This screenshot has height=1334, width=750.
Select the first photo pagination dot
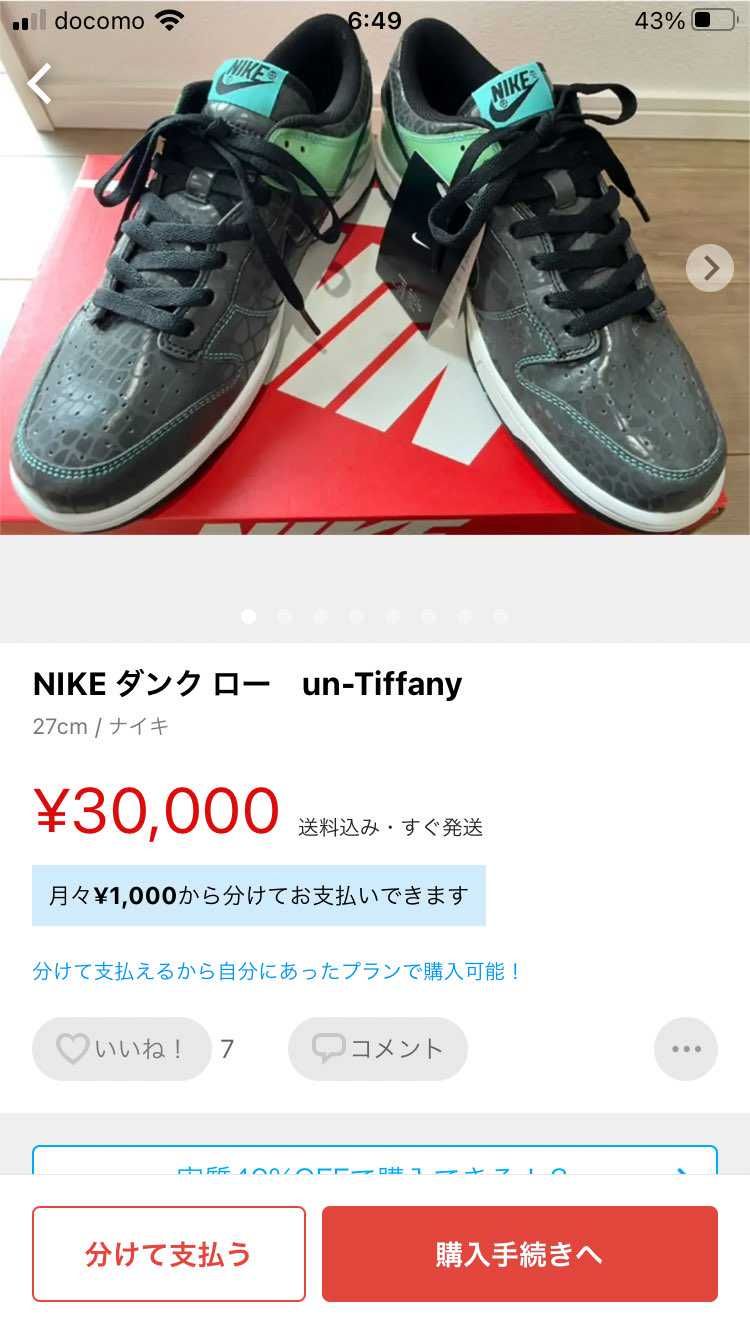(249, 617)
